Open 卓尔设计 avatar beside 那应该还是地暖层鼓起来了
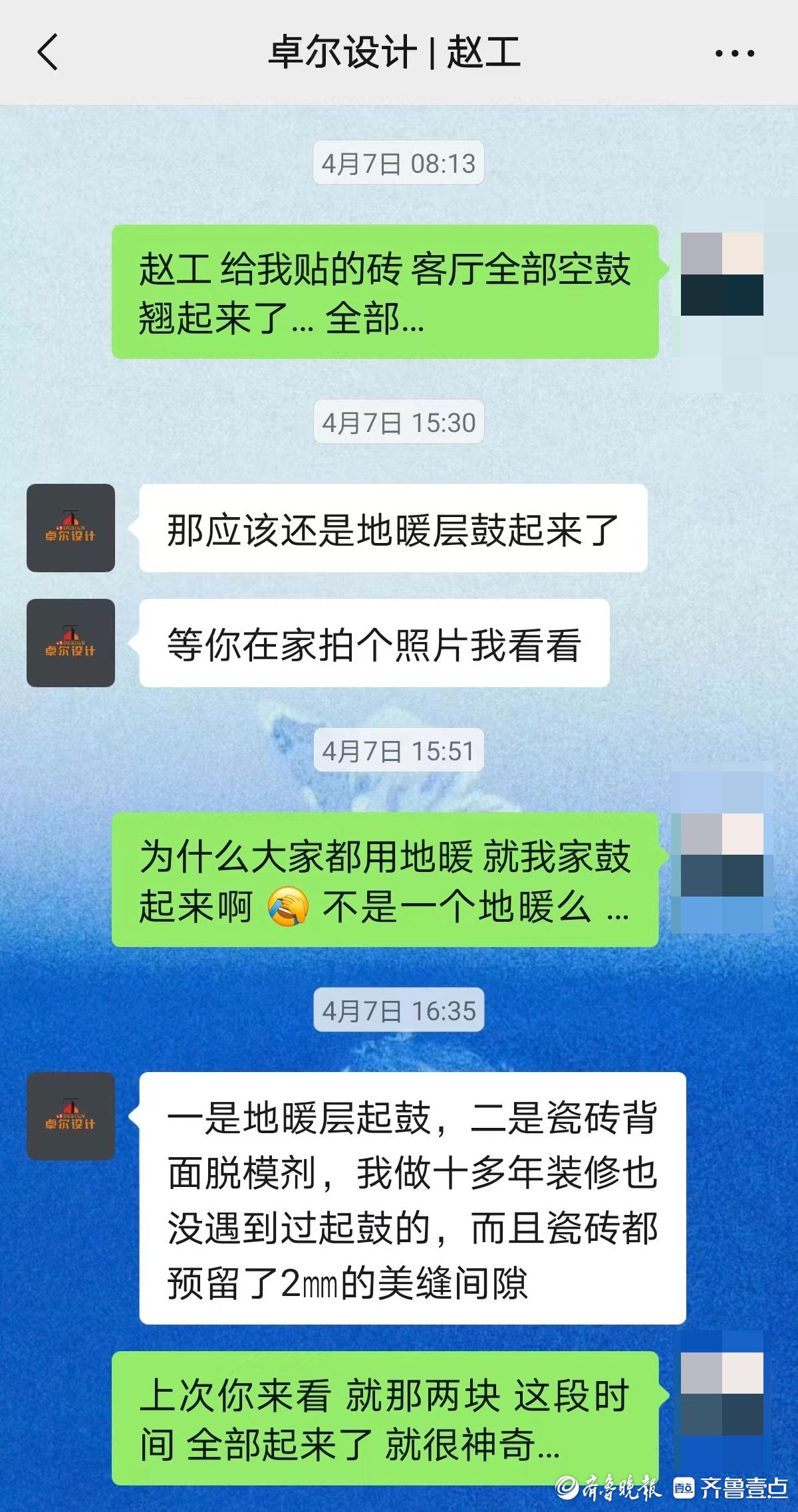Image resolution: width=798 pixels, height=1512 pixels. point(70,528)
